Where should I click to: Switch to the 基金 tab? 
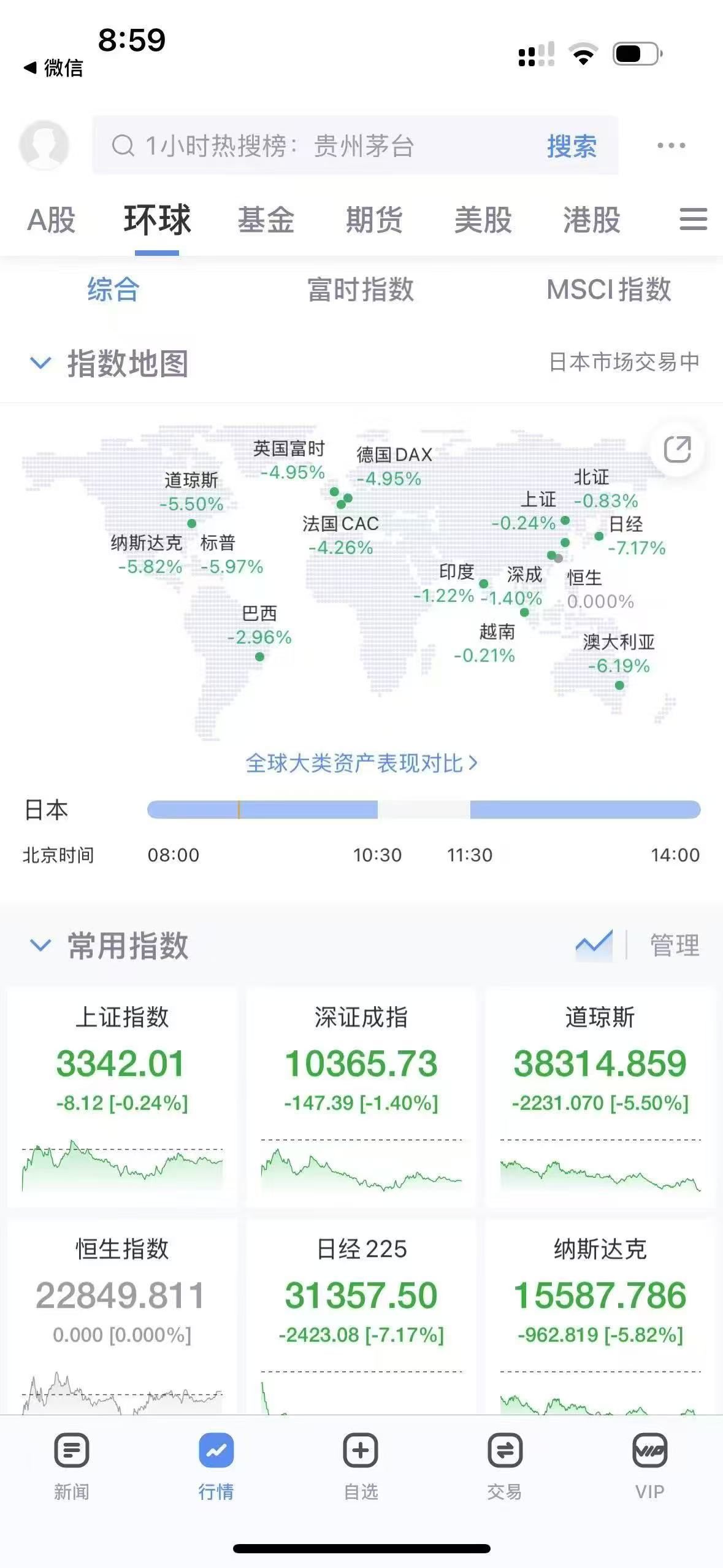(x=266, y=220)
